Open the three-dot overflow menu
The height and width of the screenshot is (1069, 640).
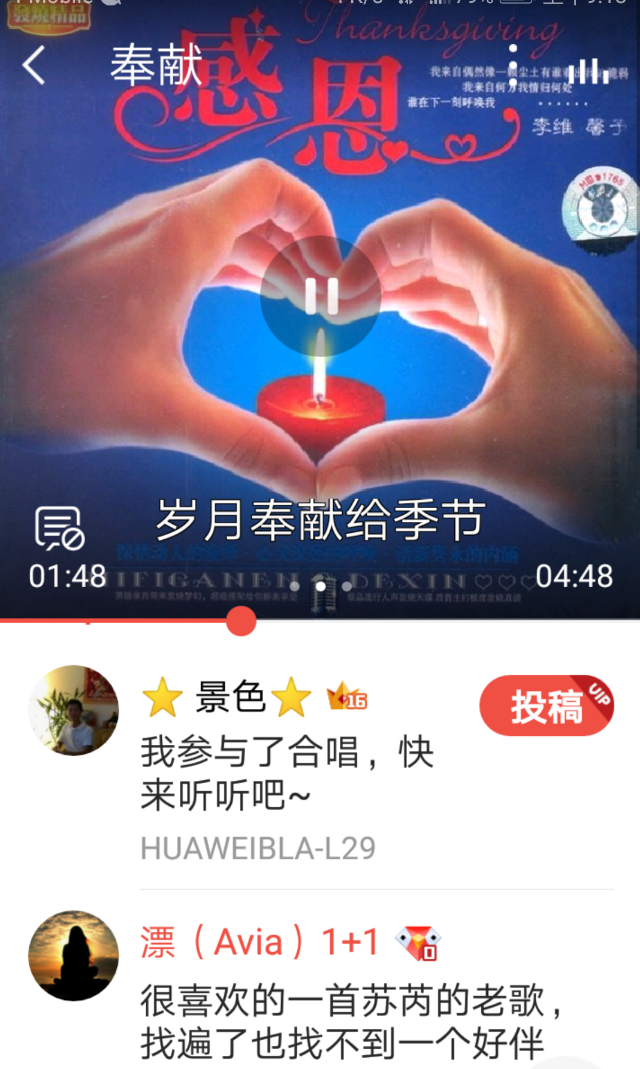click(x=513, y=67)
